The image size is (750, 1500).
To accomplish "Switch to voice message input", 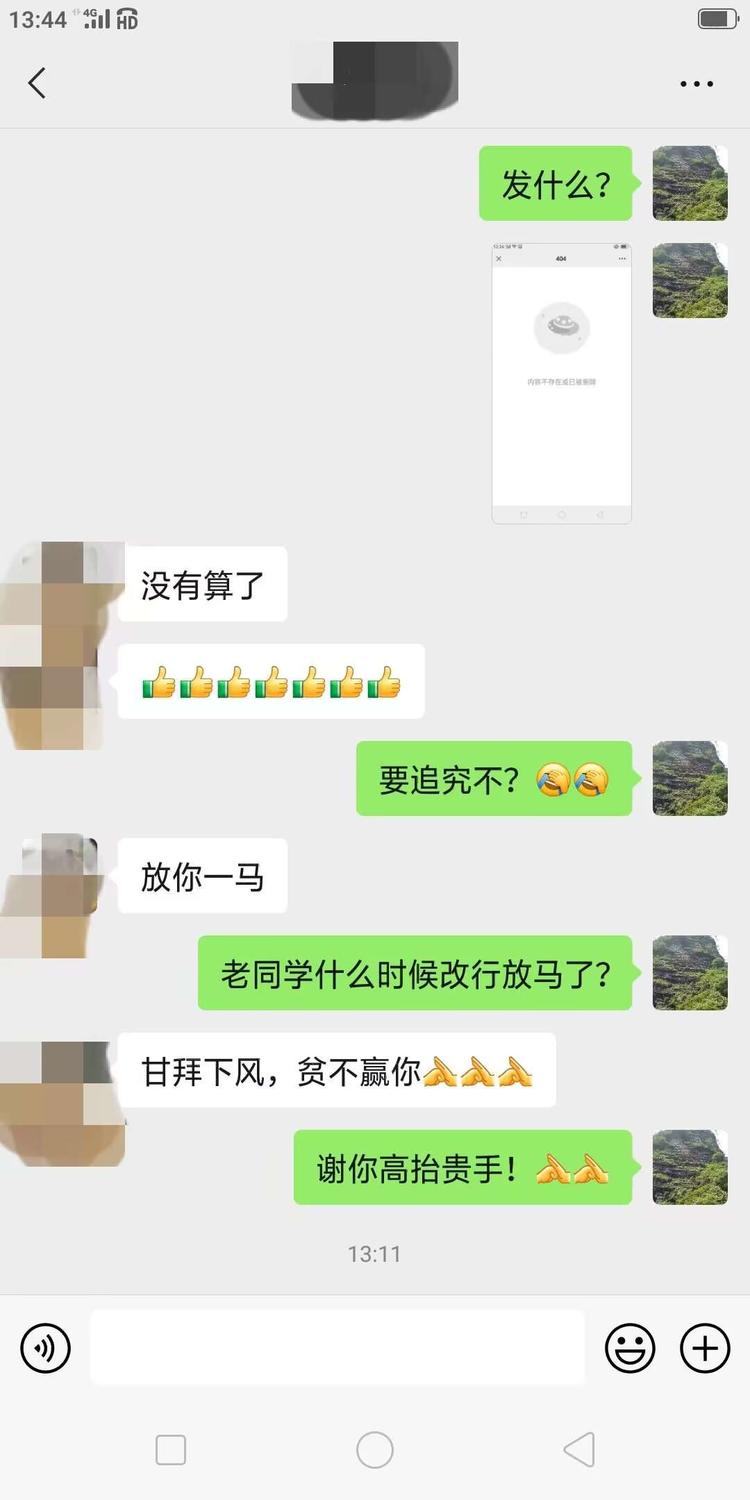I will tap(45, 1348).
